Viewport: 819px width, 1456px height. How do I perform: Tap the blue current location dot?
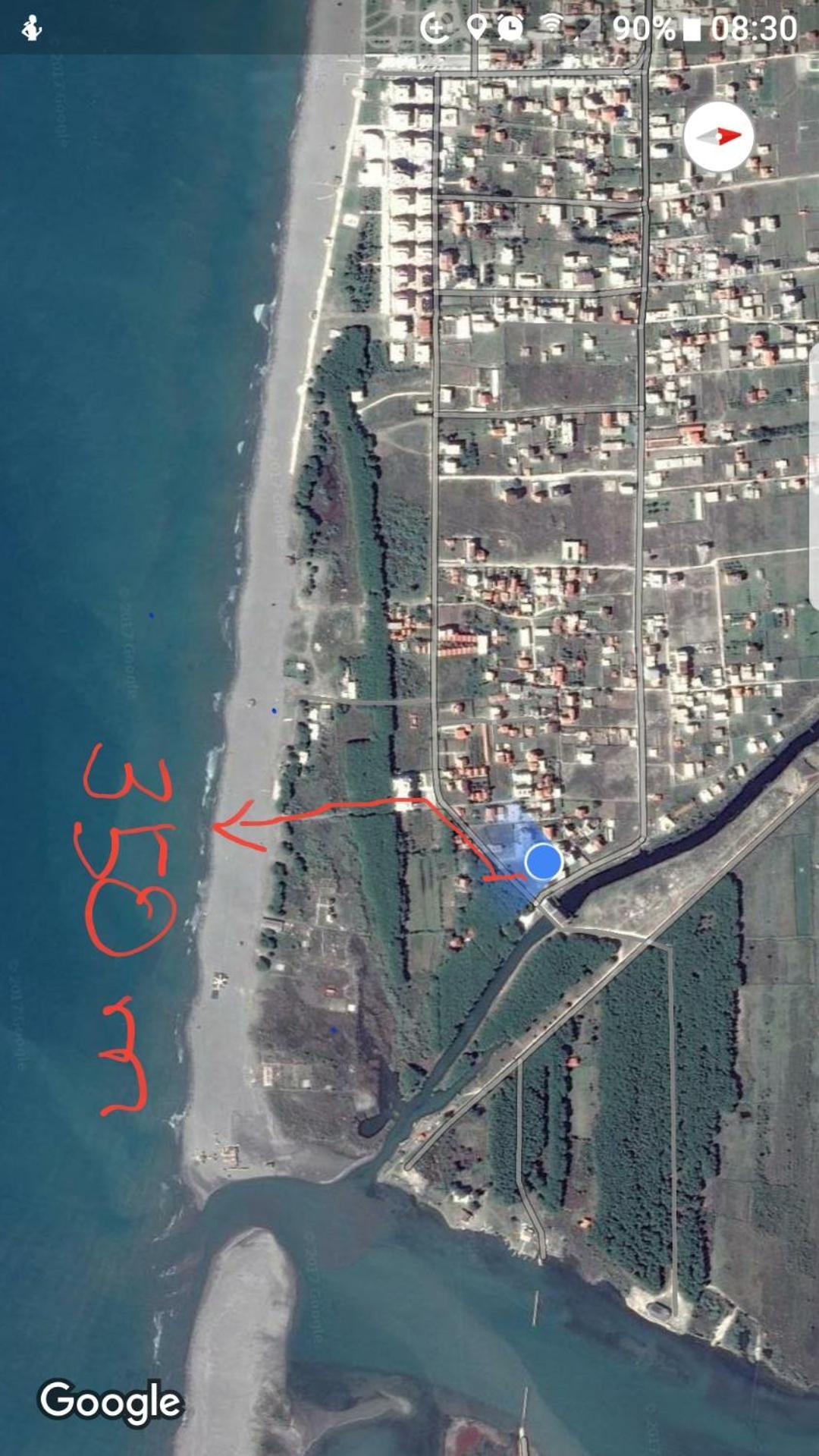click(x=543, y=861)
